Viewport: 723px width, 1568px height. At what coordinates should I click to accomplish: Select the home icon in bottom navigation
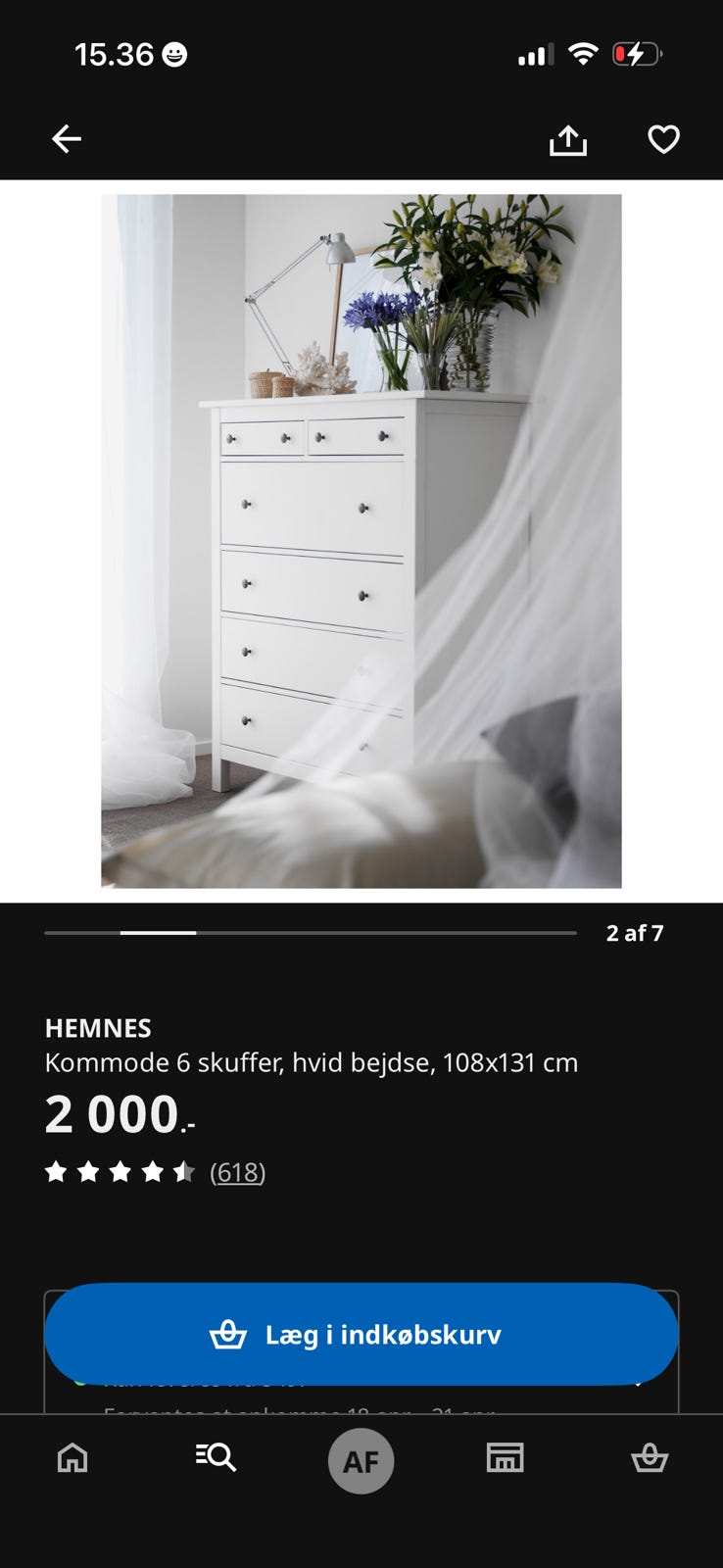click(x=72, y=1458)
